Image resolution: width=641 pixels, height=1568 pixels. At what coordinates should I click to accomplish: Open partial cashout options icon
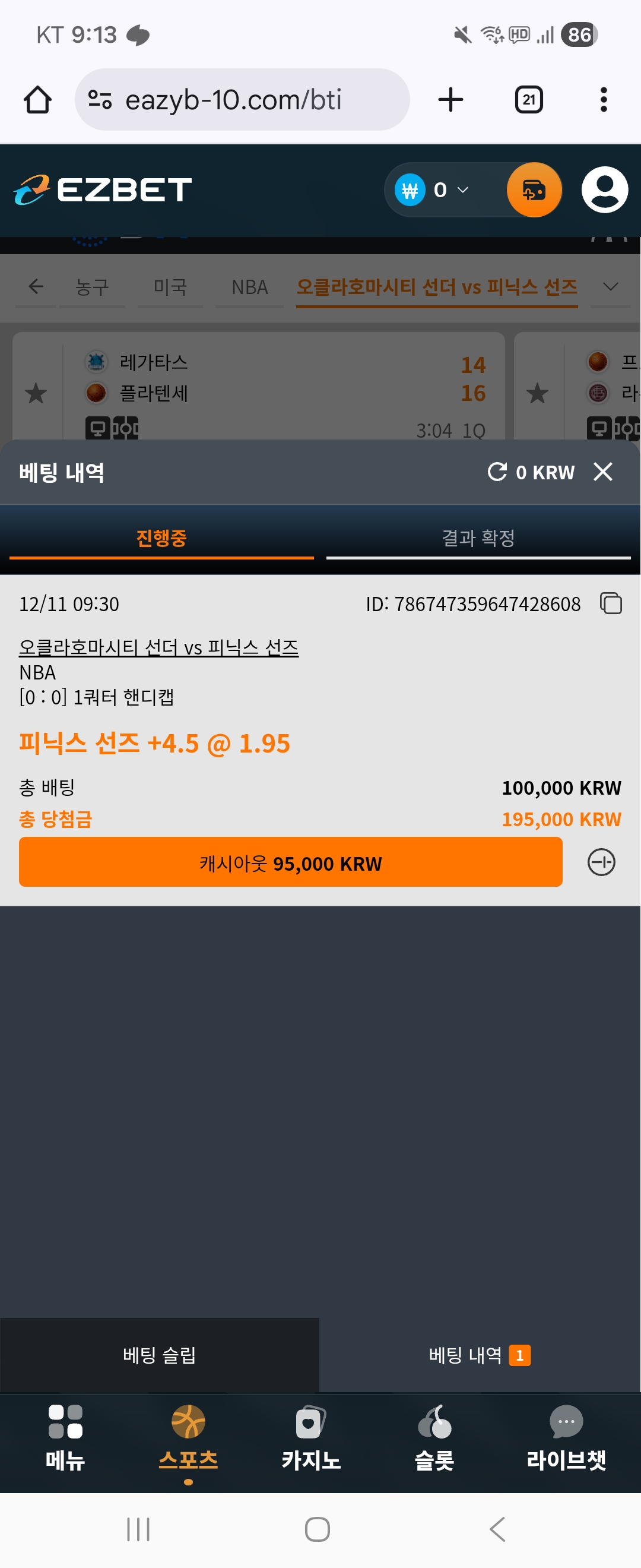coord(601,862)
